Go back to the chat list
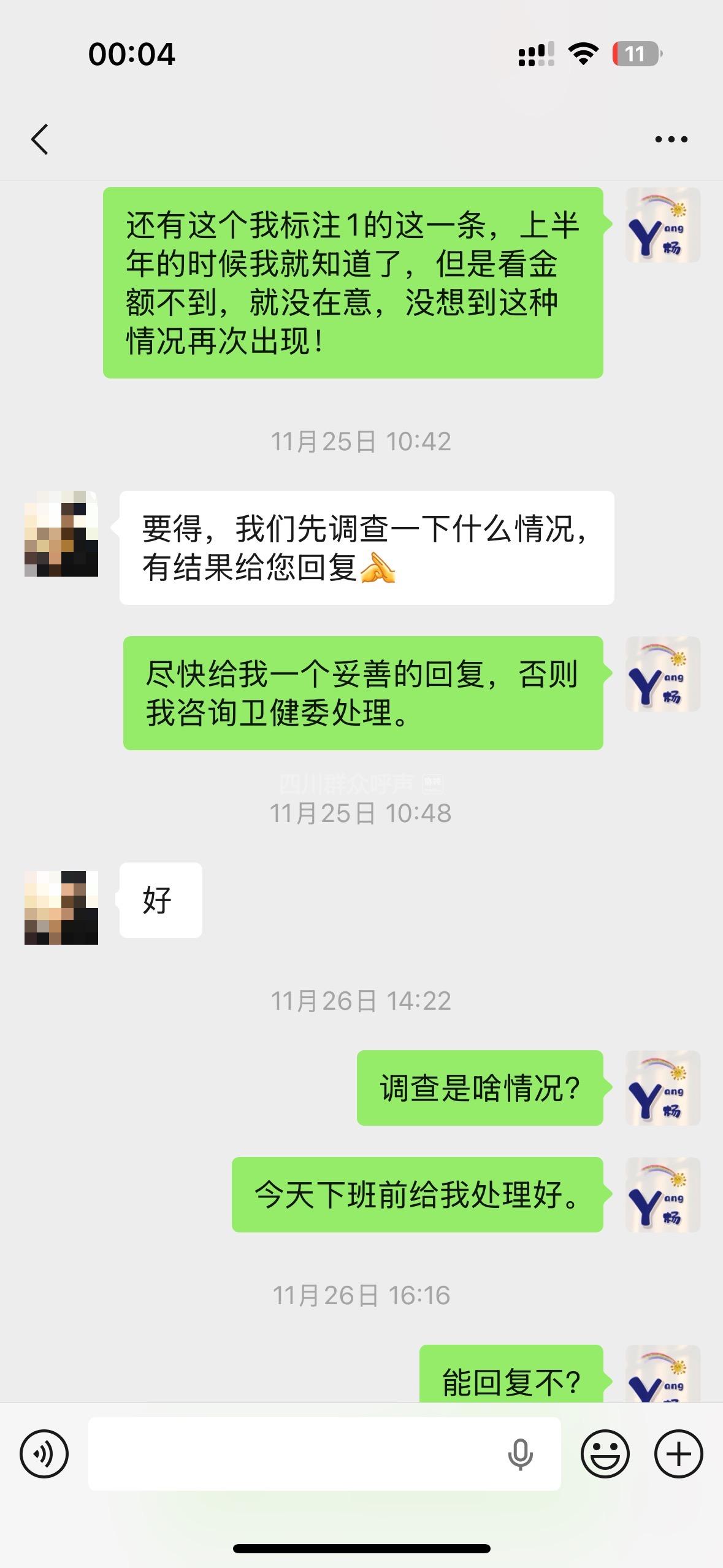This screenshot has height=1568, width=723. coord(40,139)
